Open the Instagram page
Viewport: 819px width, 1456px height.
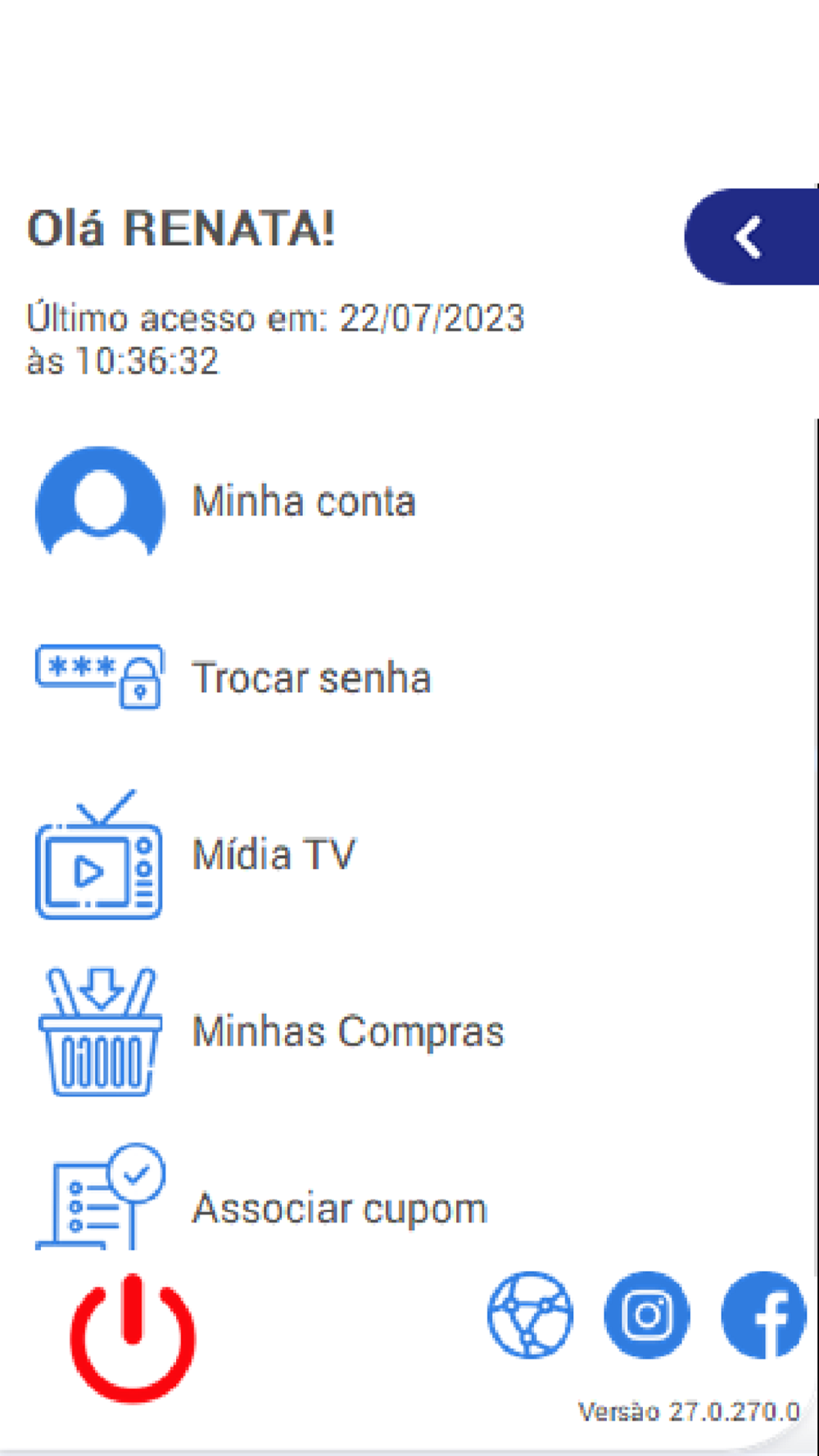[x=647, y=1314]
